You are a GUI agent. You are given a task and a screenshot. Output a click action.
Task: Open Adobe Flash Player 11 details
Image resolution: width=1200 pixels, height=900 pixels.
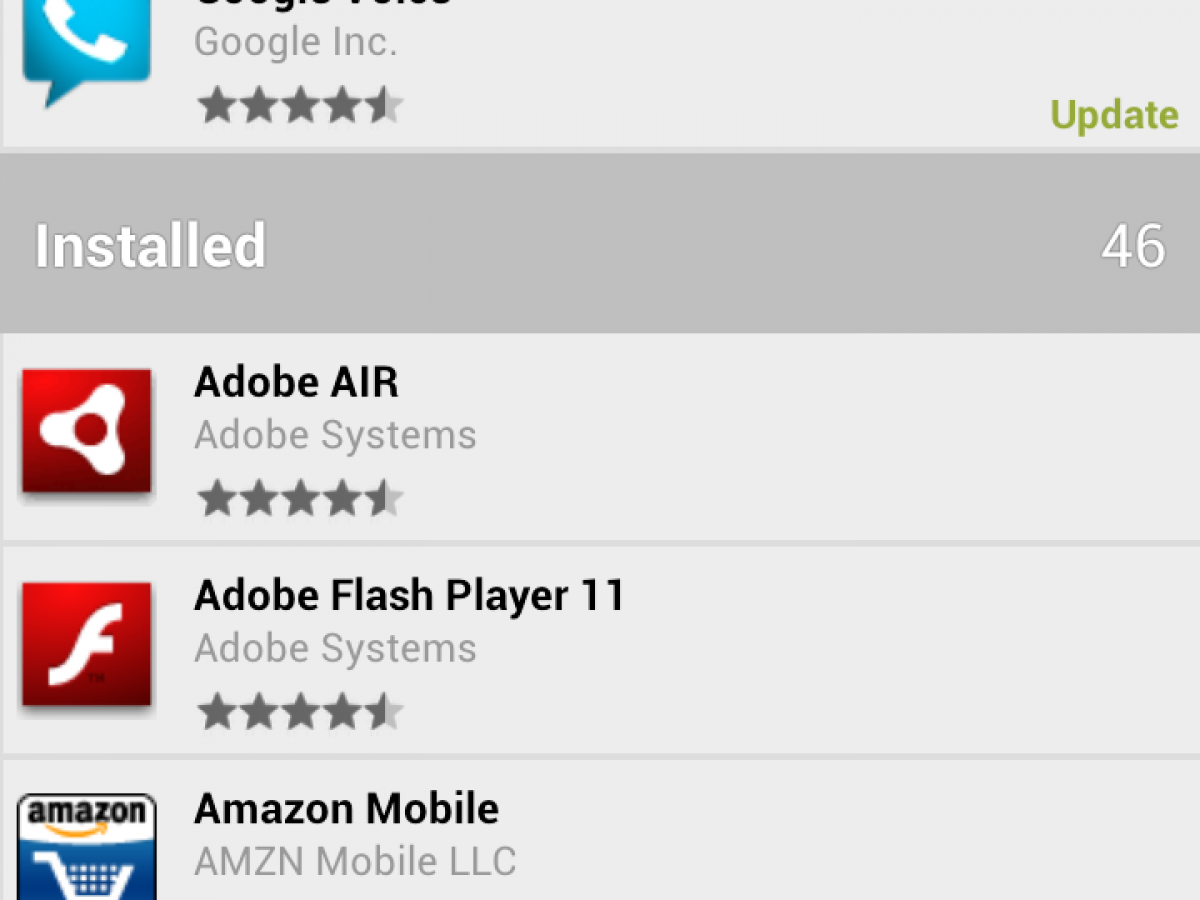point(408,596)
